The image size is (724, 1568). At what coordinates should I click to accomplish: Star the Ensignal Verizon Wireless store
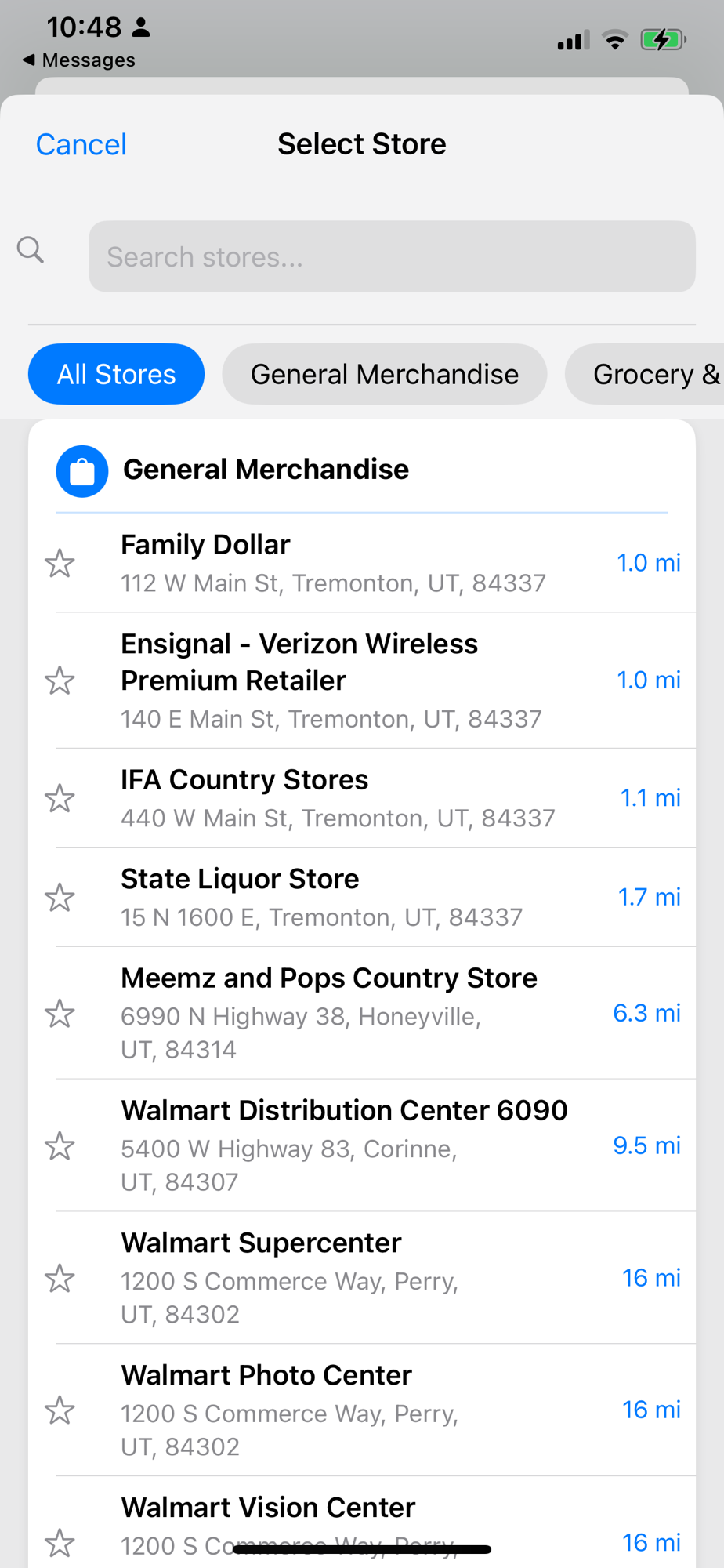tap(60, 681)
